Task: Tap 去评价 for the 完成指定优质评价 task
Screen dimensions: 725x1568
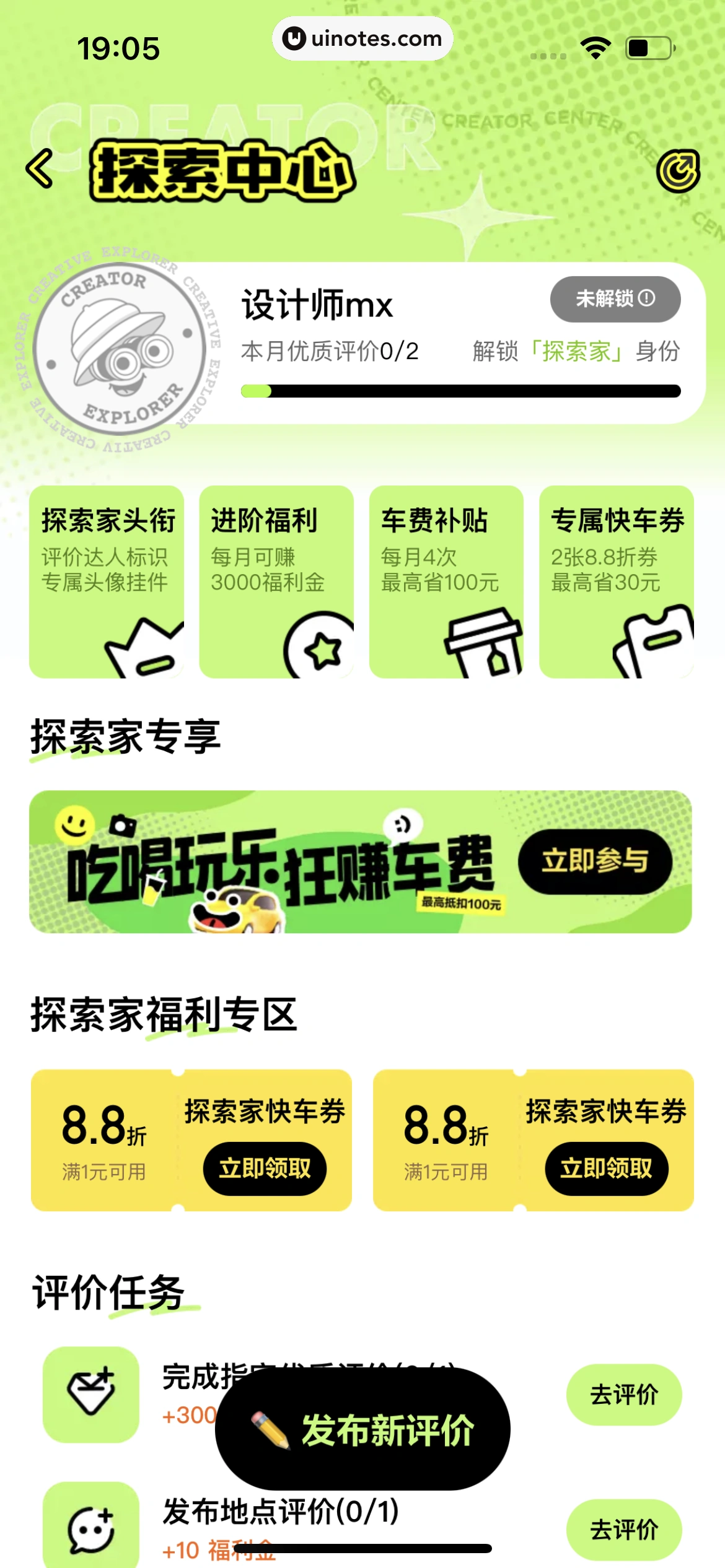Action: tap(623, 1395)
